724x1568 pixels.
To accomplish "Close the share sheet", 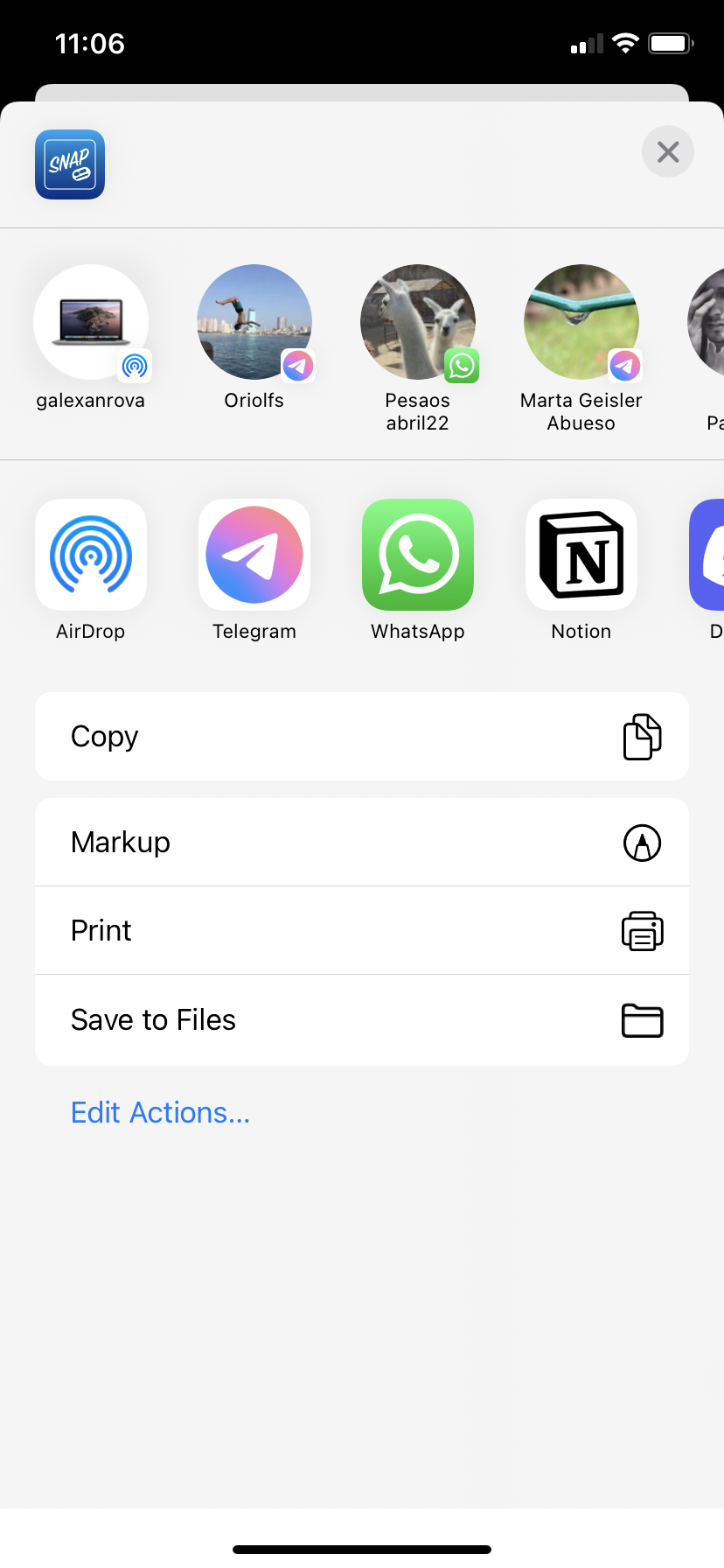I will tap(667, 152).
